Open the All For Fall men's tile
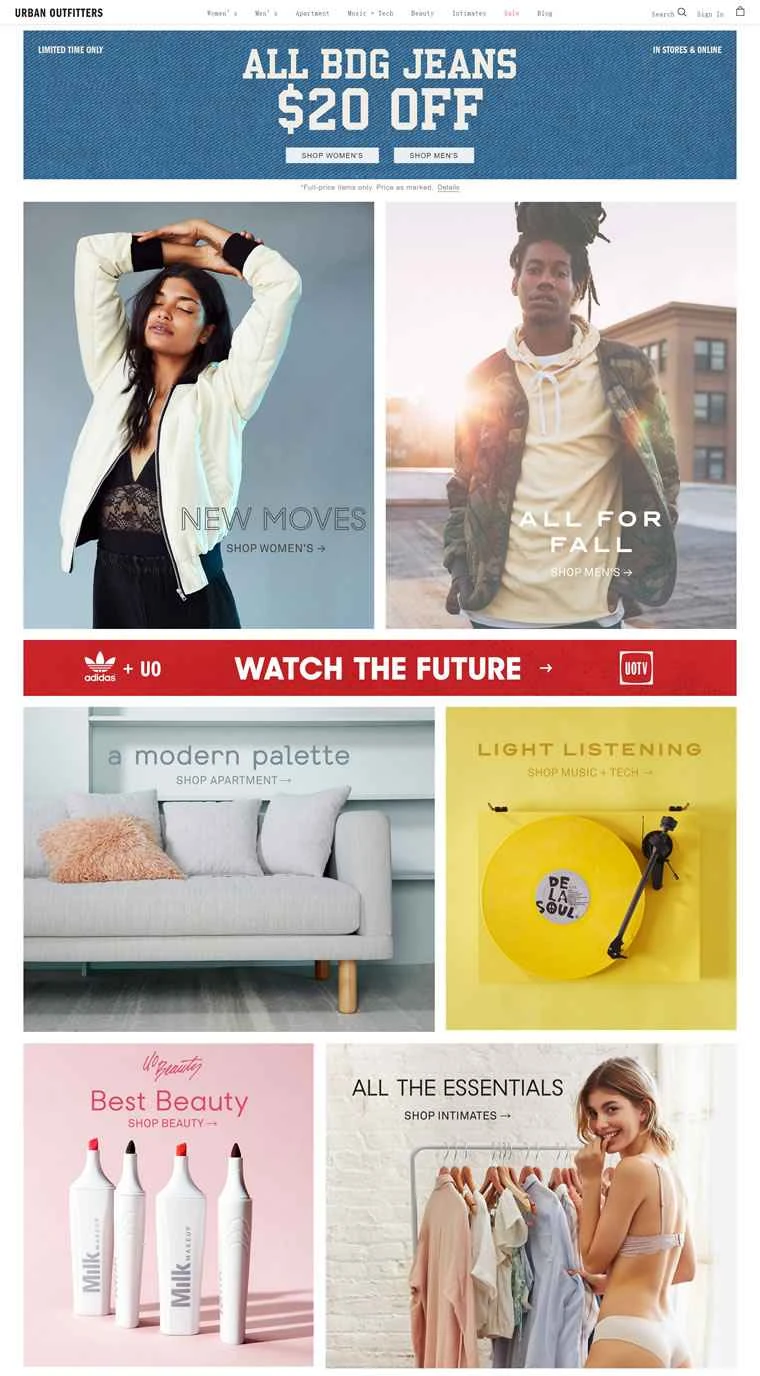Image resolution: width=760 pixels, height=1376 pixels. coord(560,415)
